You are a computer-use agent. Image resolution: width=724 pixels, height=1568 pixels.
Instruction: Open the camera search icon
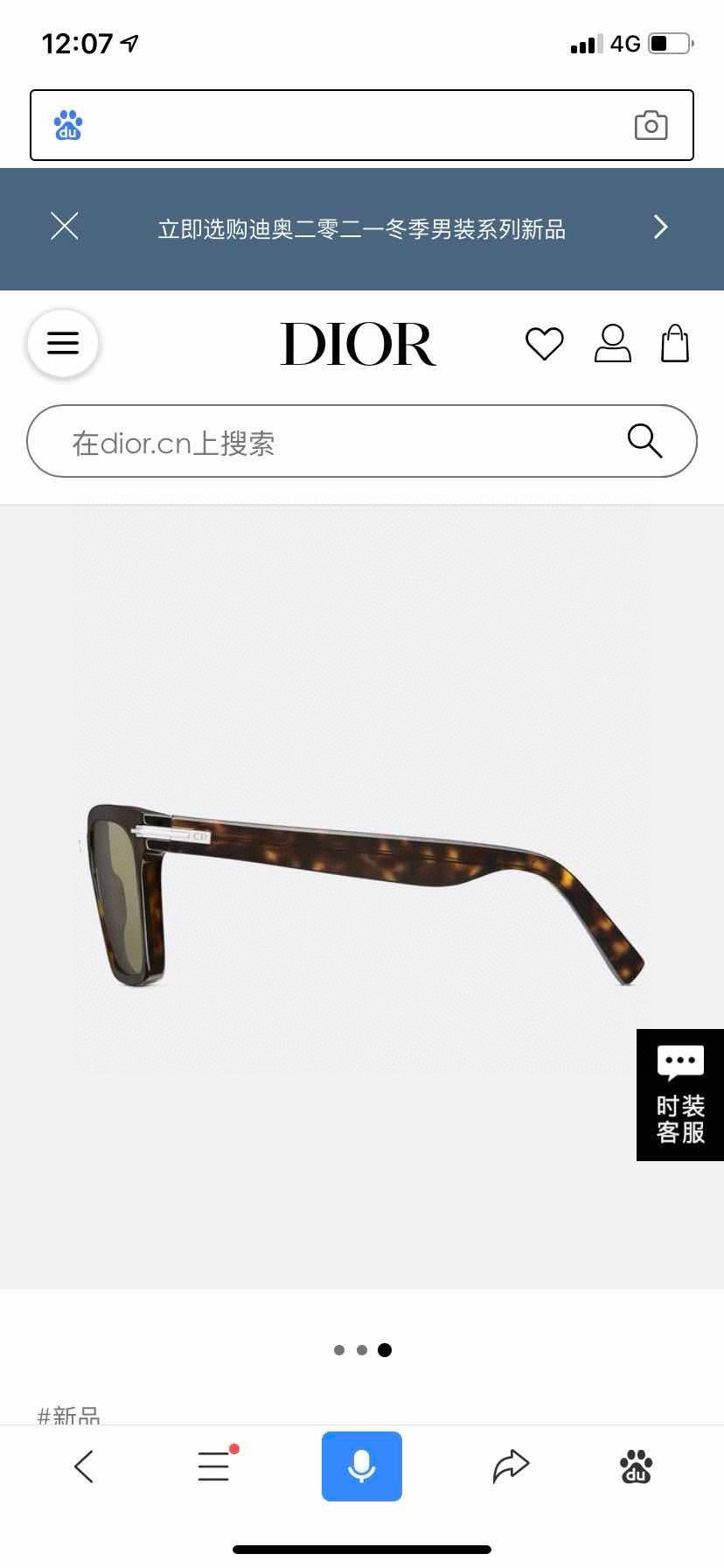[x=651, y=125]
